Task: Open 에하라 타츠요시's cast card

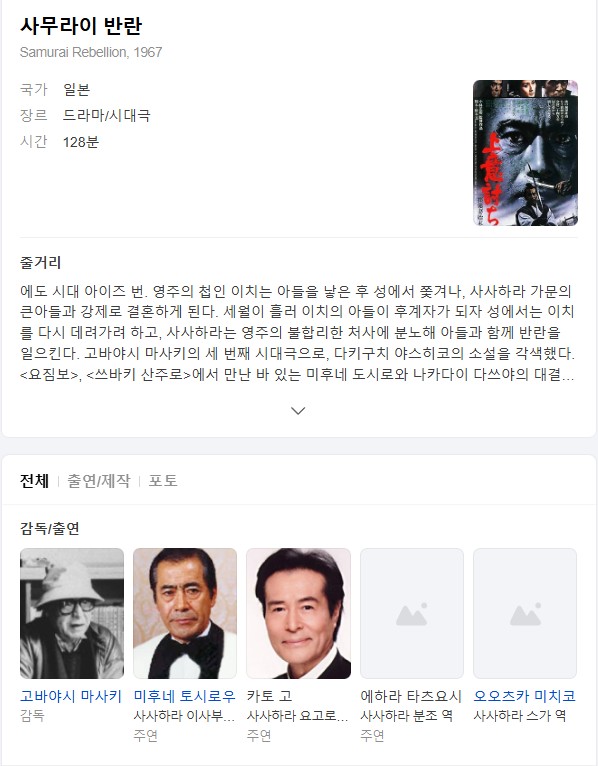Action: [x=411, y=641]
